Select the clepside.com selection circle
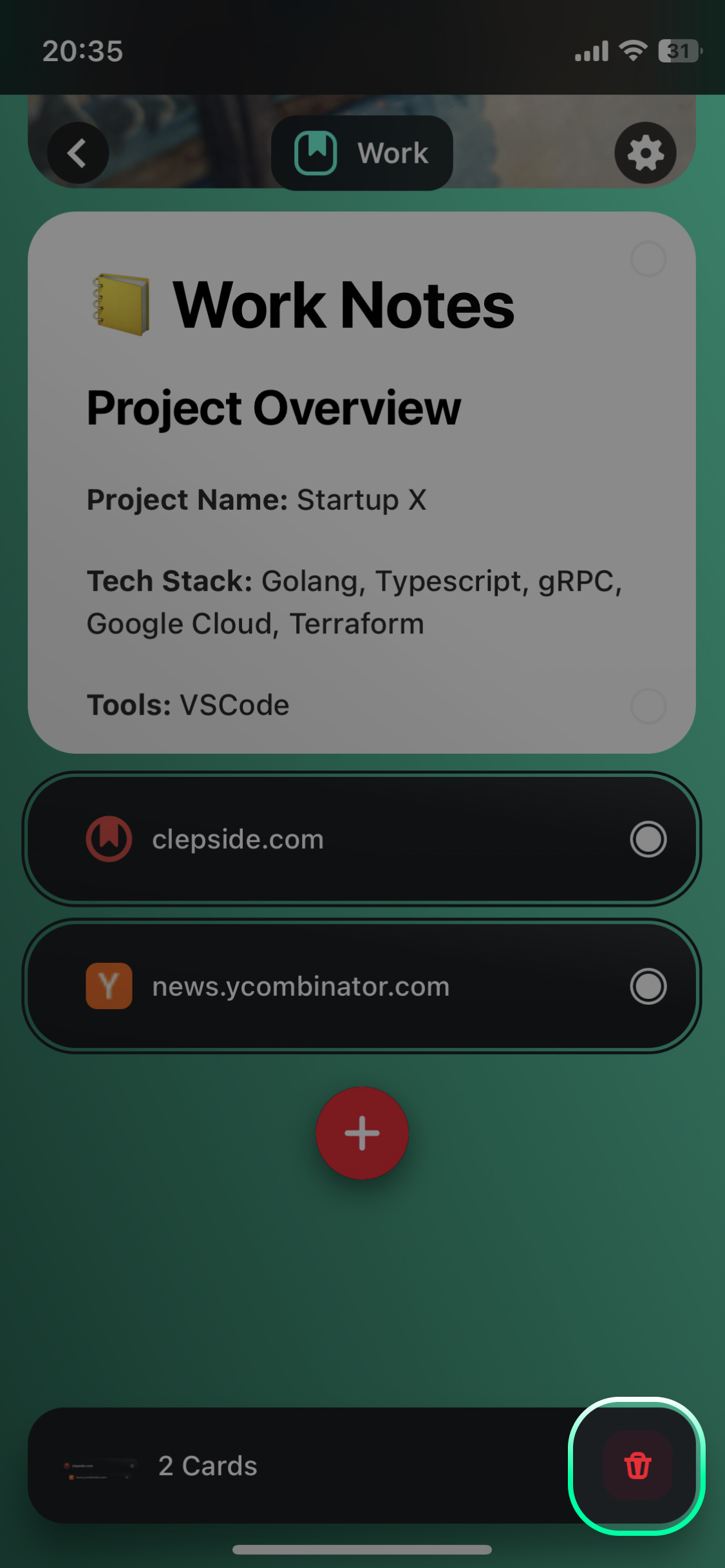 pyautogui.click(x=648, y=838)
